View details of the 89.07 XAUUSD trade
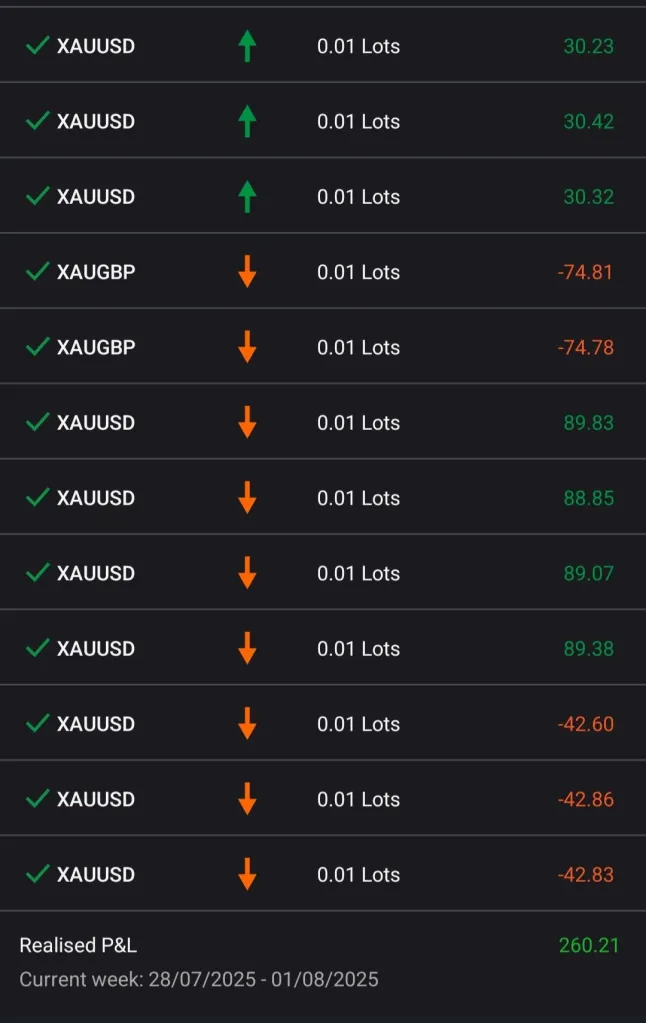 [x=322, y=573]
